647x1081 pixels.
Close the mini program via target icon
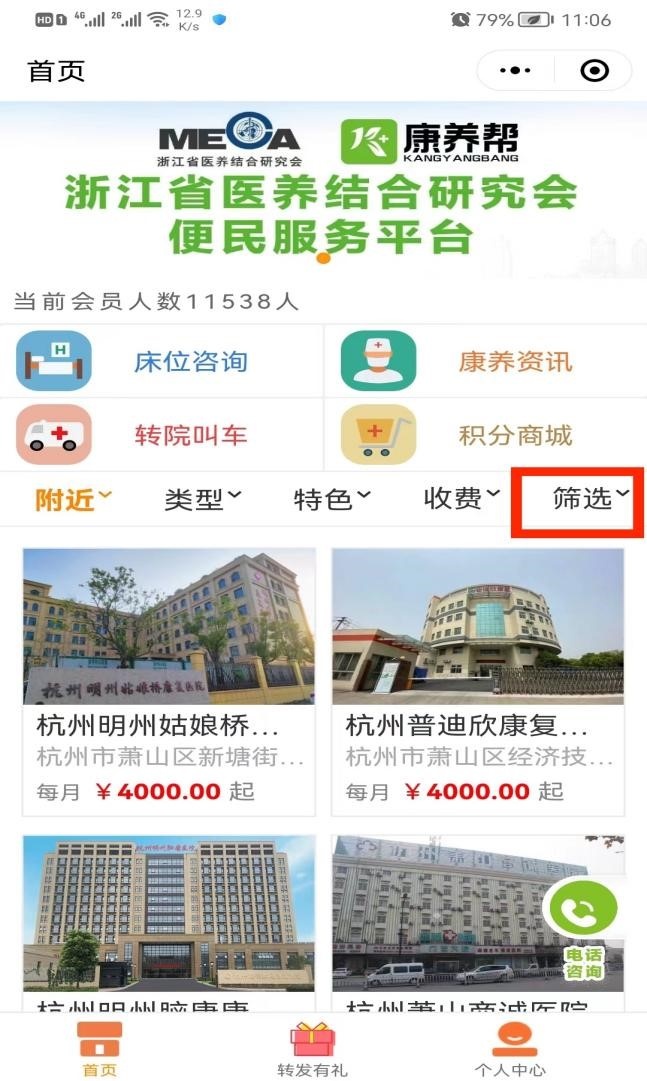[x=595, y=71]
